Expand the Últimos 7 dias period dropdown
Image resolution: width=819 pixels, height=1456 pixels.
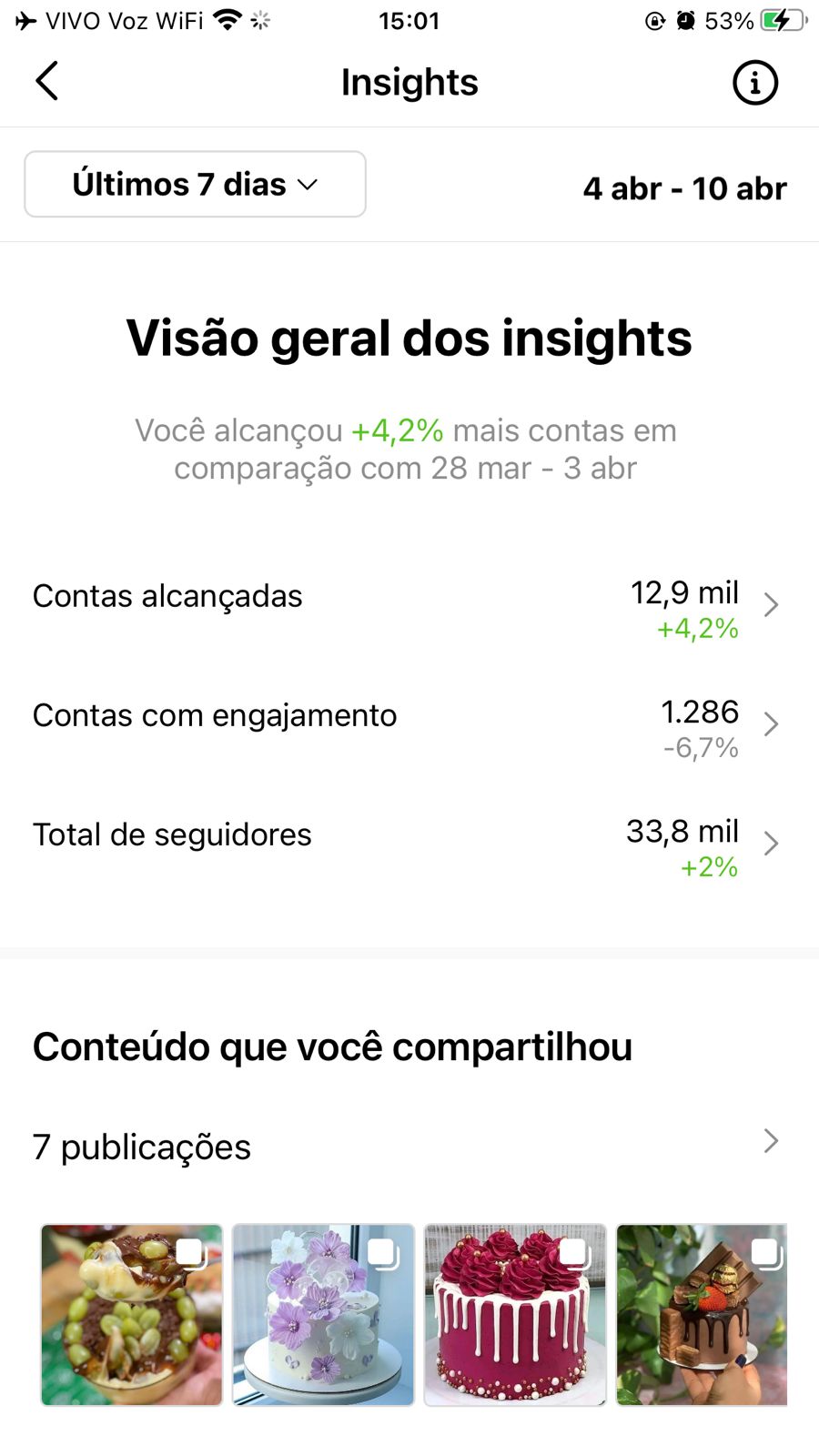tap(195, 185)
